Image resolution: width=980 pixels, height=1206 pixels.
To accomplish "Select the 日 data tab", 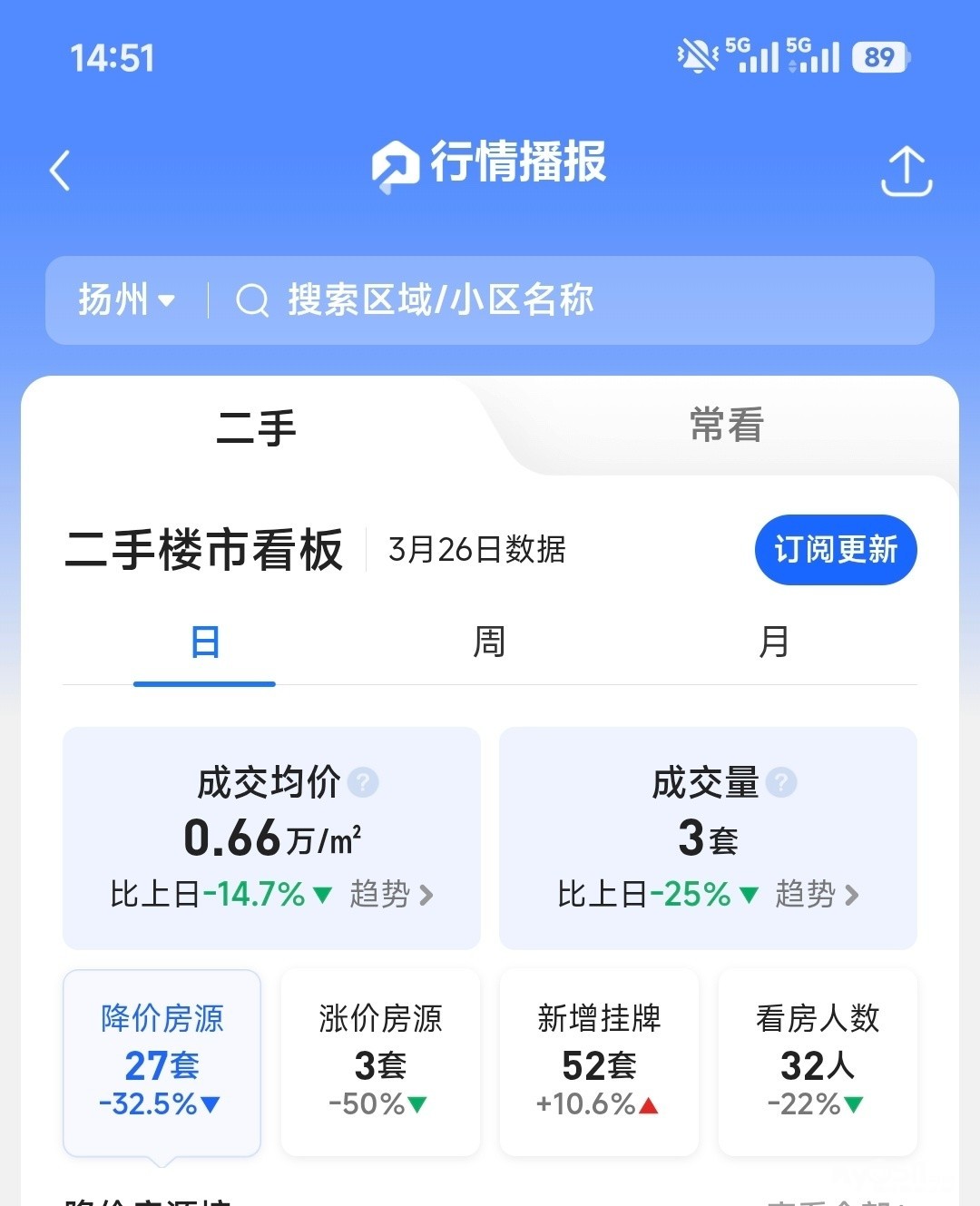I will (205, 642).
